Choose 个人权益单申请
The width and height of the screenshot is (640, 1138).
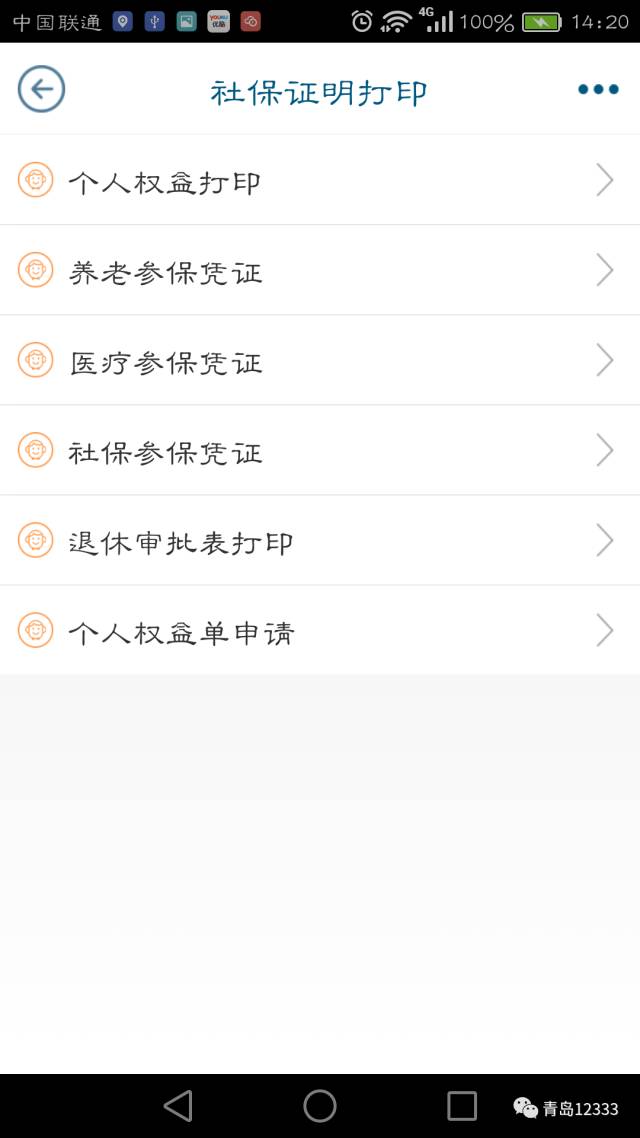(320, 630)
